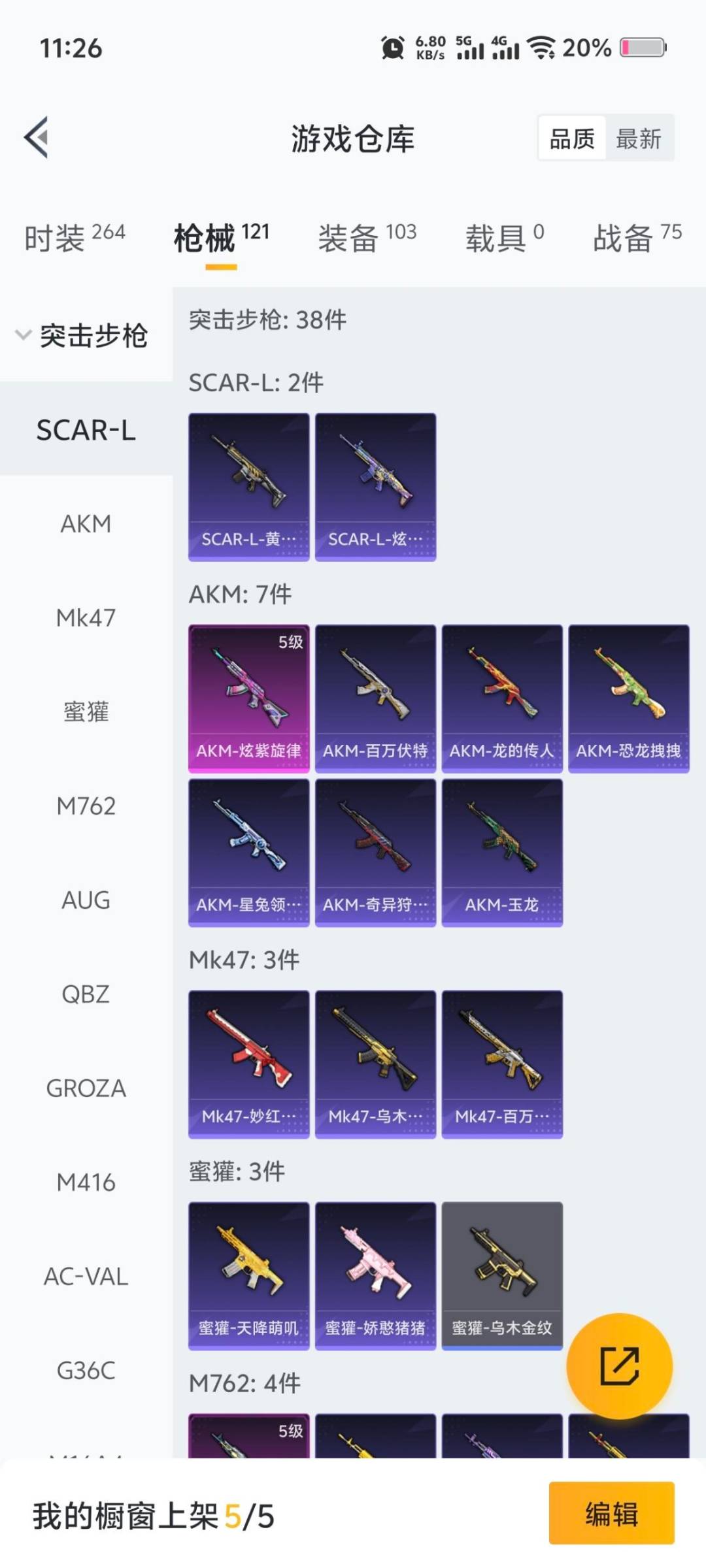This screenshot has height=1568, width=706.
Task: Tap the 编辑 button
Action: [611, 1513]
